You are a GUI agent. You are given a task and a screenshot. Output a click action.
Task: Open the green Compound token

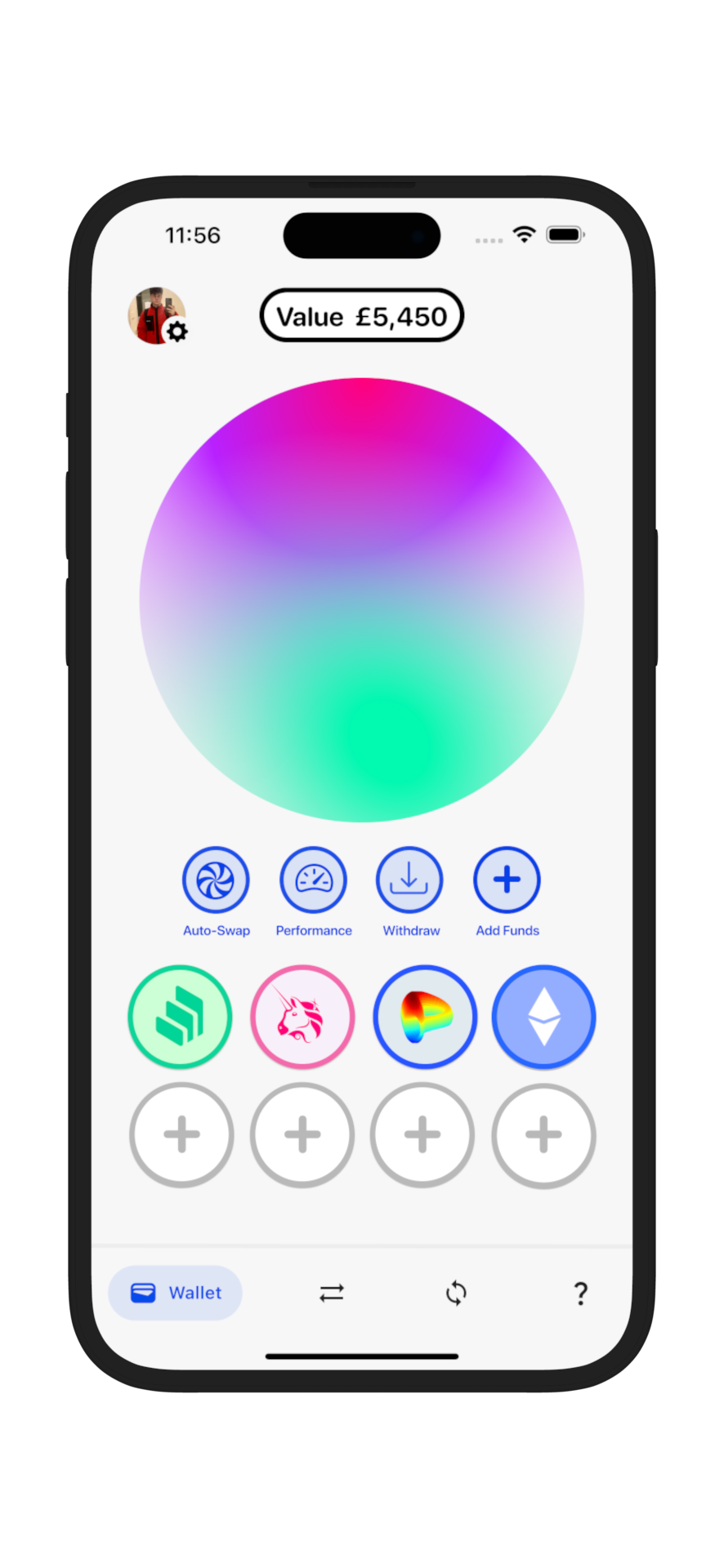click(x=180, y=1017)
